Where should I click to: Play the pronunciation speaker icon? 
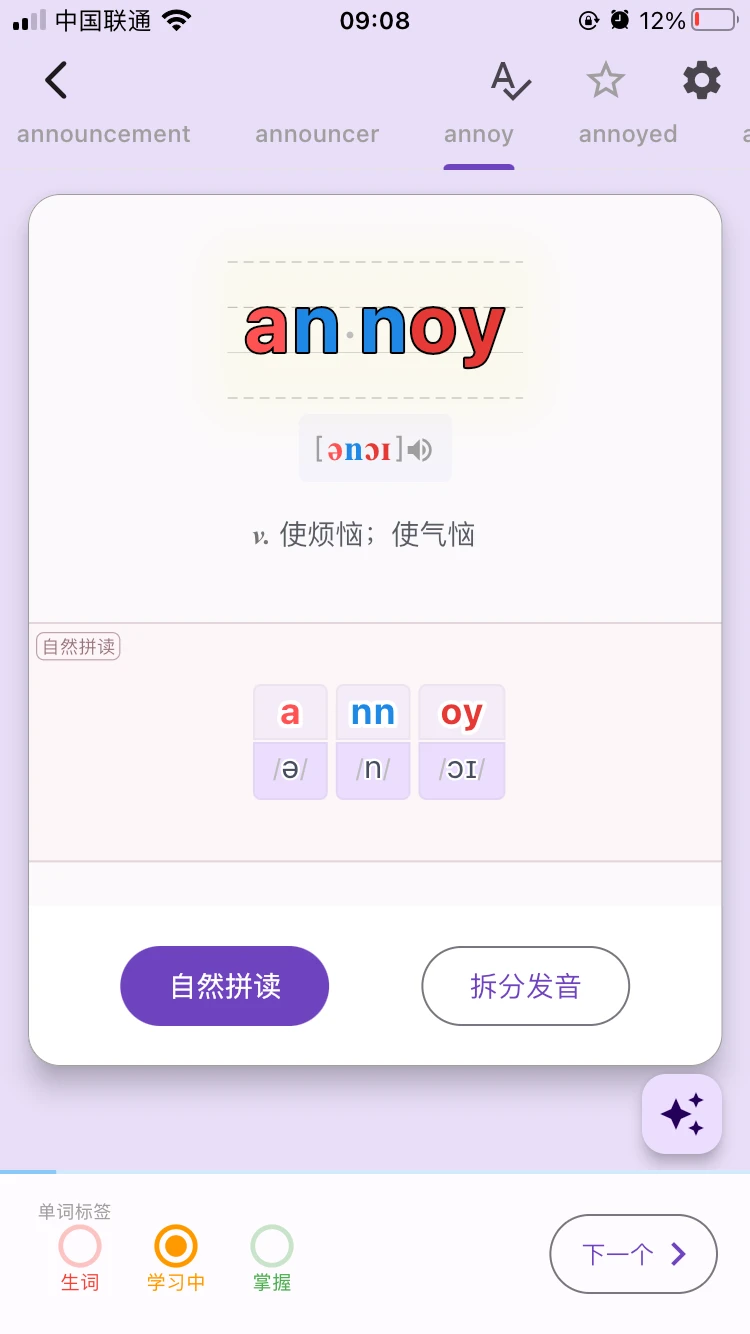pos(421,450)
